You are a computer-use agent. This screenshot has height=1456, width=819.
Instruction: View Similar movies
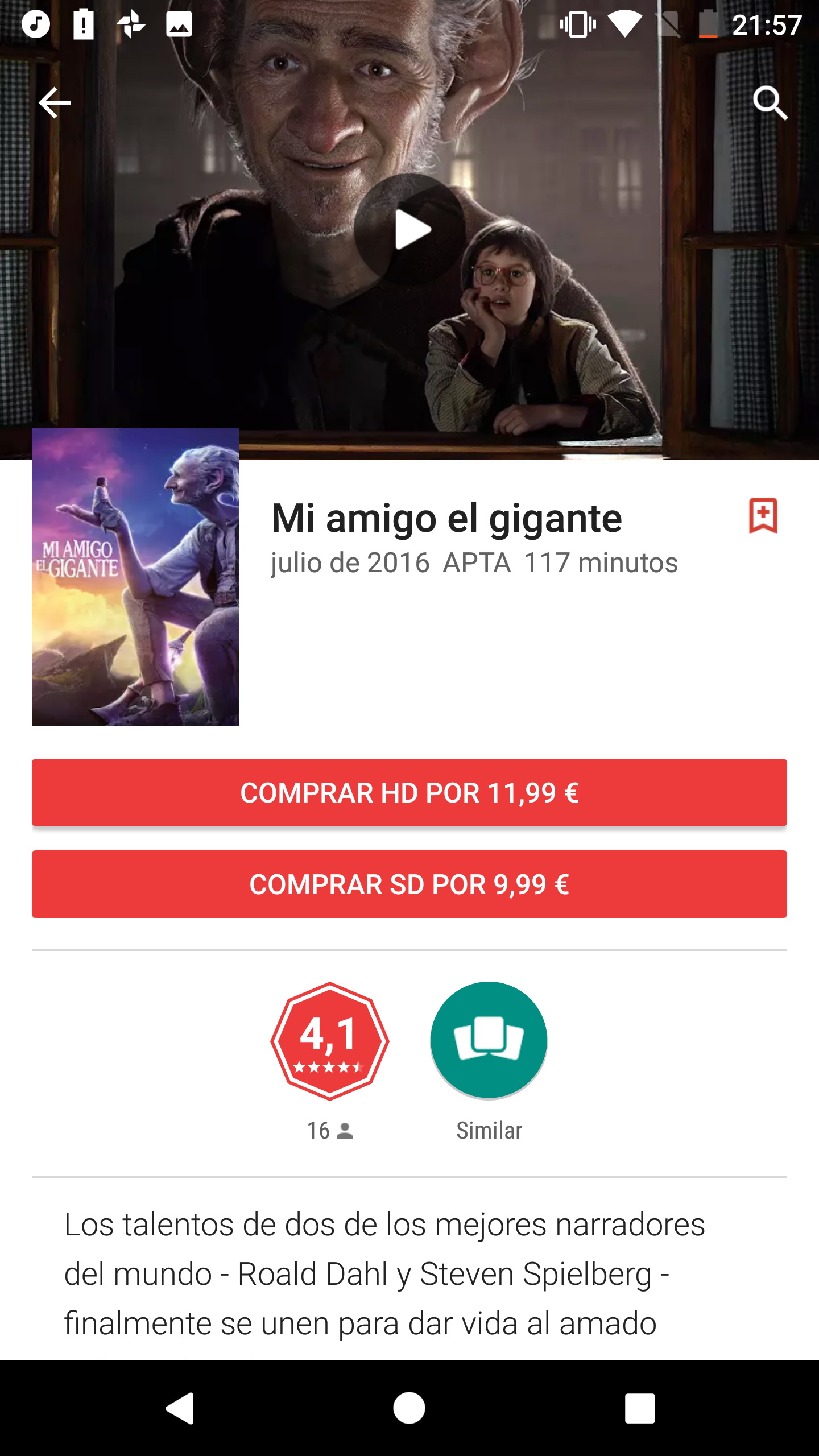tap(489, 1041)
